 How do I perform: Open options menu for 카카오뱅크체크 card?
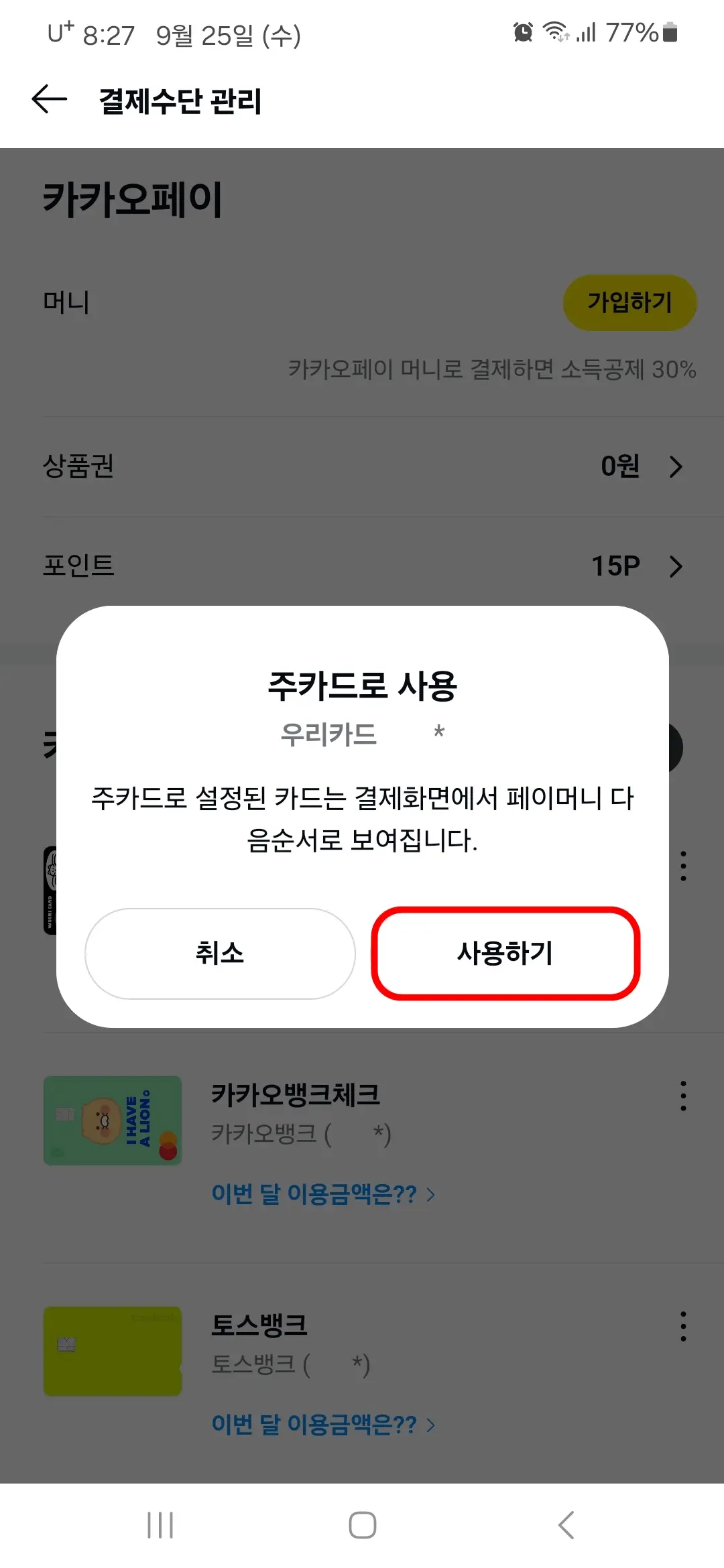click(682, 1095)
